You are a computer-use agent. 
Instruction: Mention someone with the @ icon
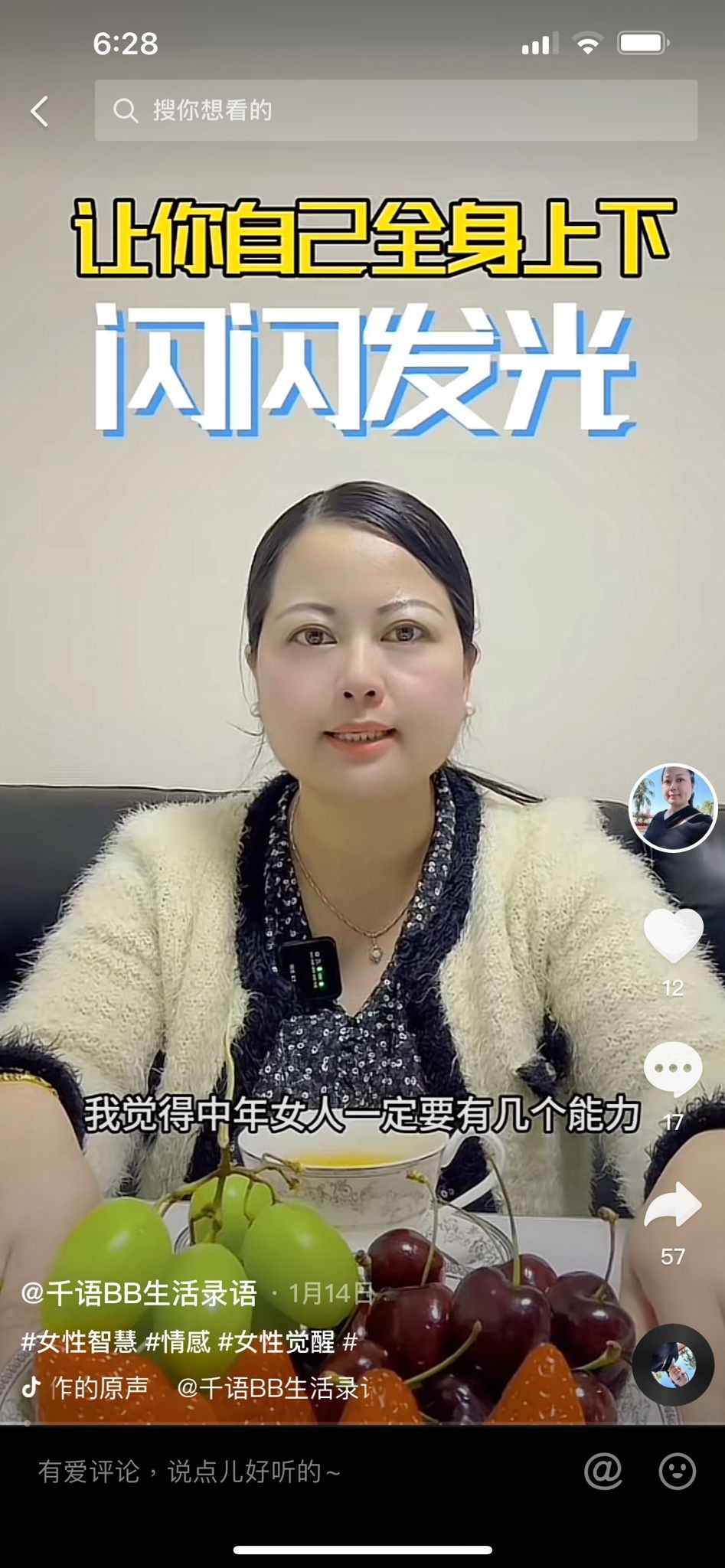[x=603, y=1471]
